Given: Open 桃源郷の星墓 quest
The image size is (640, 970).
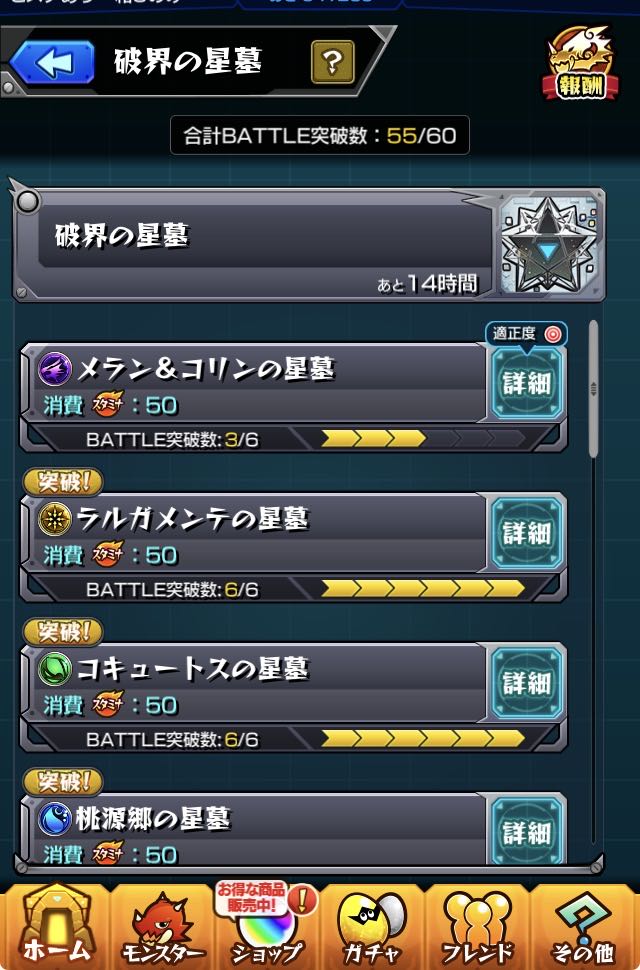Looking at the screenshot, I should [x=255, y=829].
